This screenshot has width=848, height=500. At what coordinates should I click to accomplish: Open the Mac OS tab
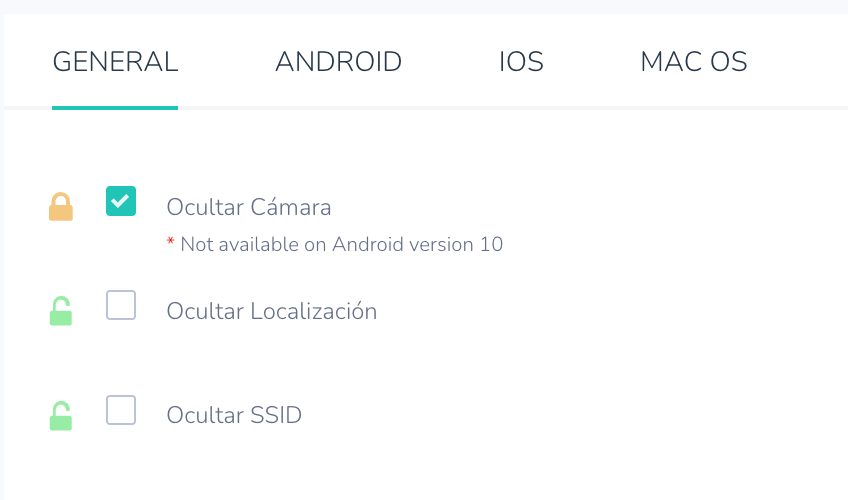pos(693,62)
